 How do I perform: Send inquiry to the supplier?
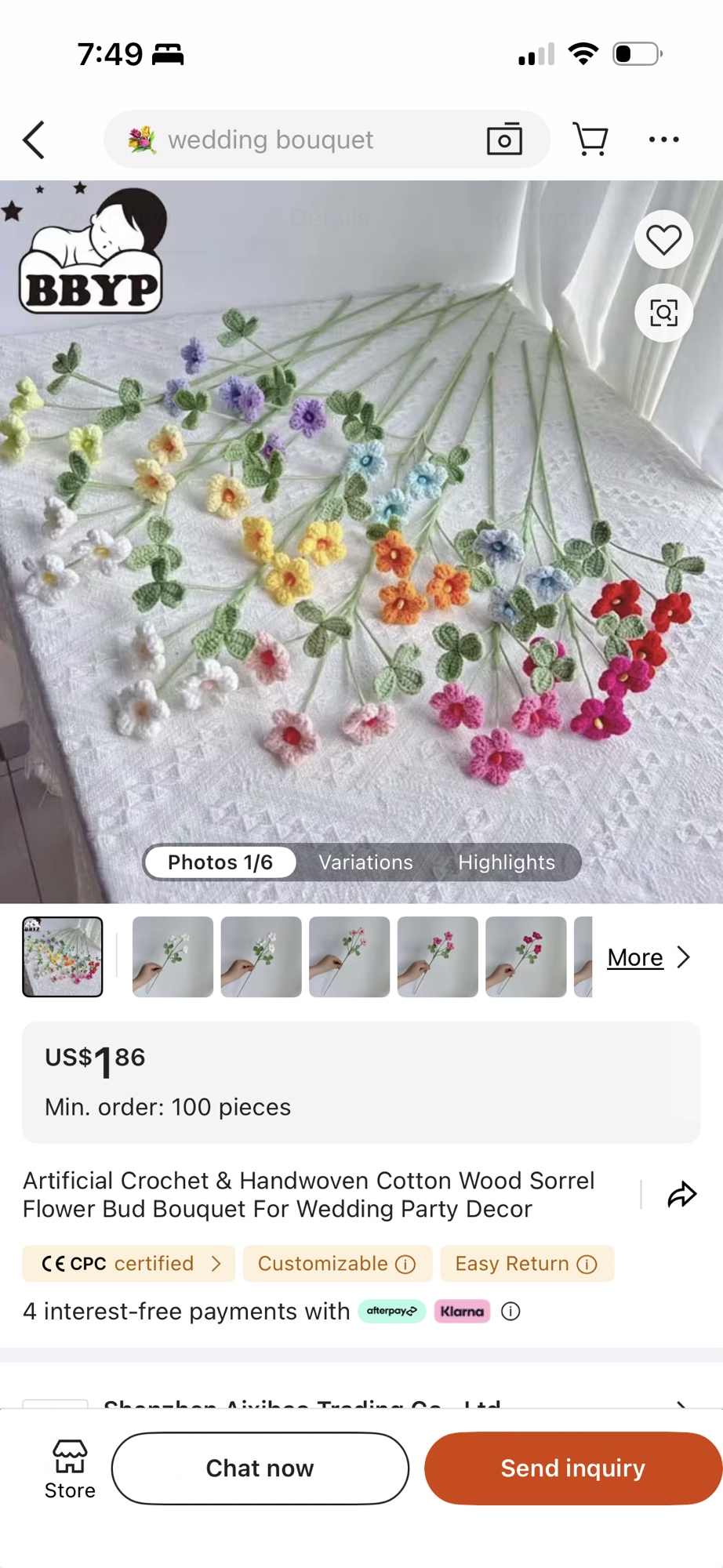572,1468
